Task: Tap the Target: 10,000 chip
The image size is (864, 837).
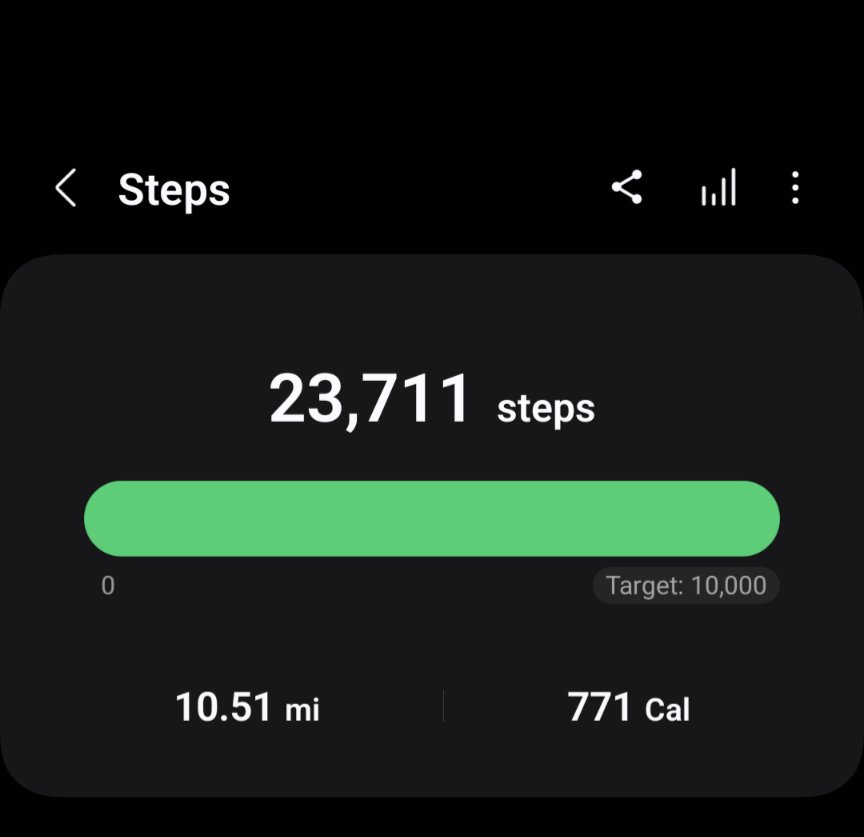Action: coord(686,585)
